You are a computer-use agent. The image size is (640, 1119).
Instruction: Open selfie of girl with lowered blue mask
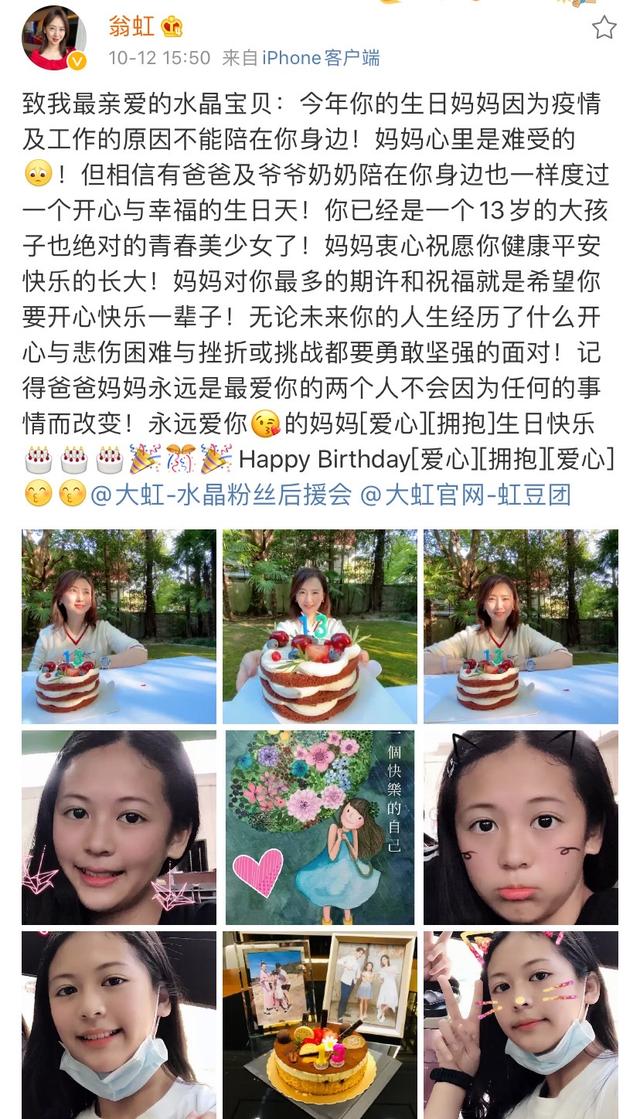point(119,1024)
